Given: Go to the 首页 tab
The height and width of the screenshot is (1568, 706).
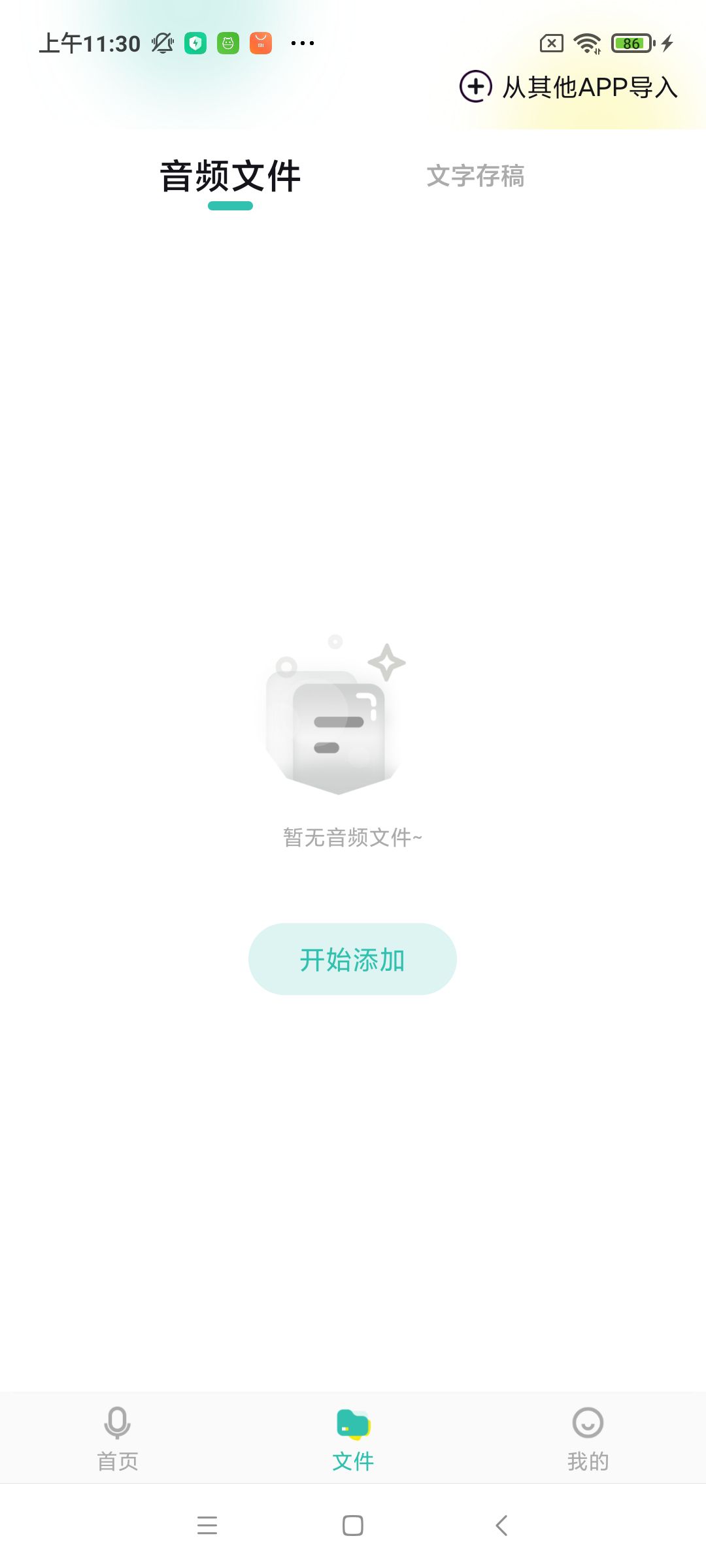Looking at the screenshot, I should click(118, 1437).
